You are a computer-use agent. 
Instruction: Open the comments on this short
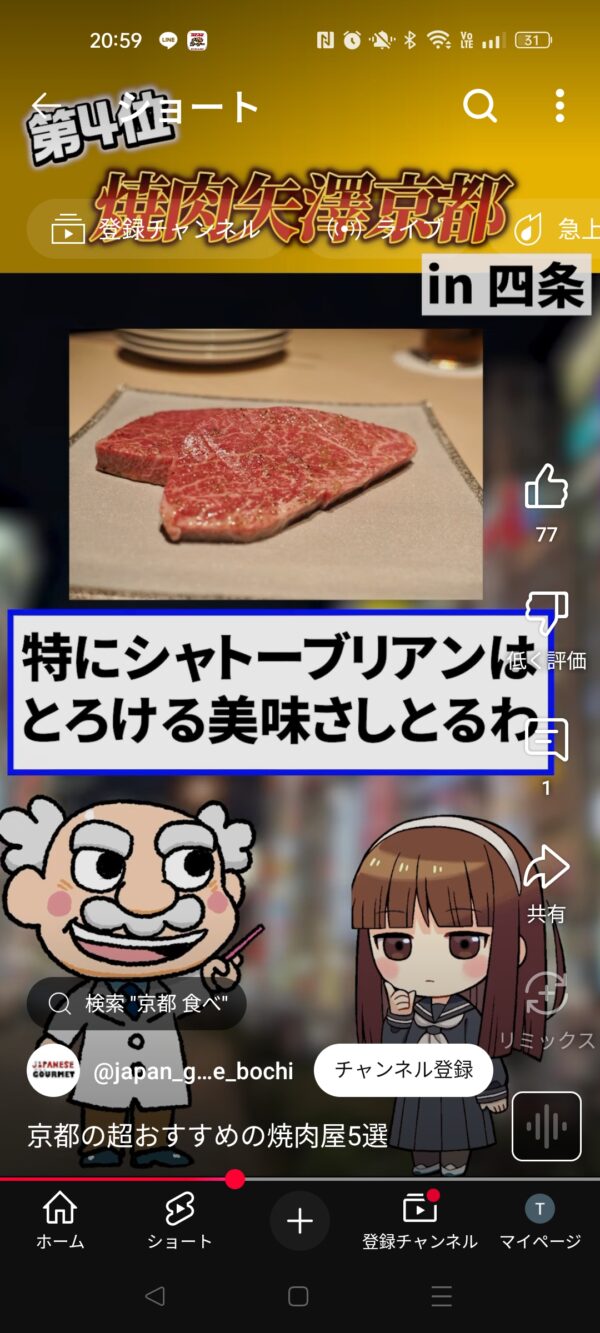click(546, 742)
